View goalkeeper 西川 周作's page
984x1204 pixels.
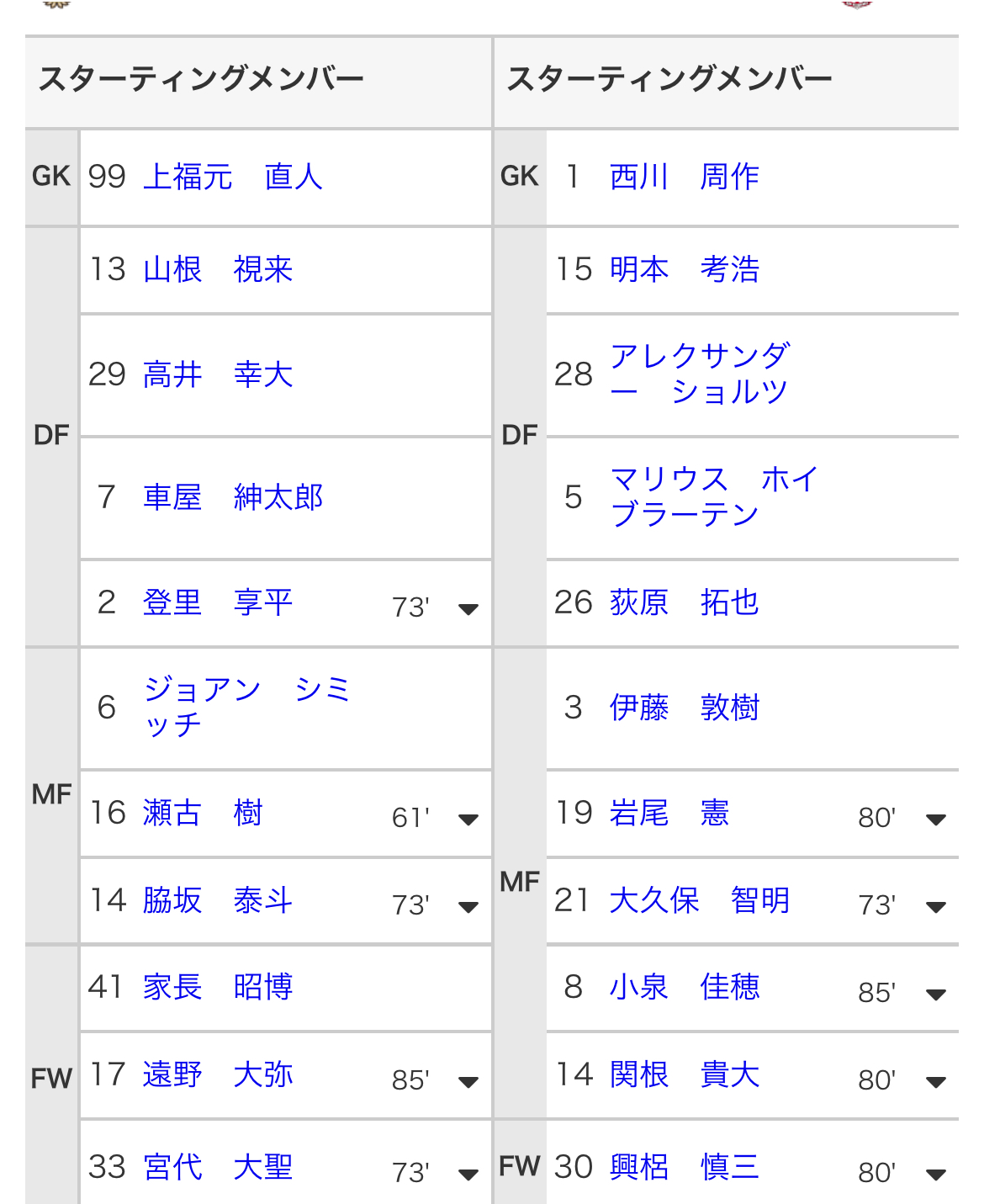[685, 177]
